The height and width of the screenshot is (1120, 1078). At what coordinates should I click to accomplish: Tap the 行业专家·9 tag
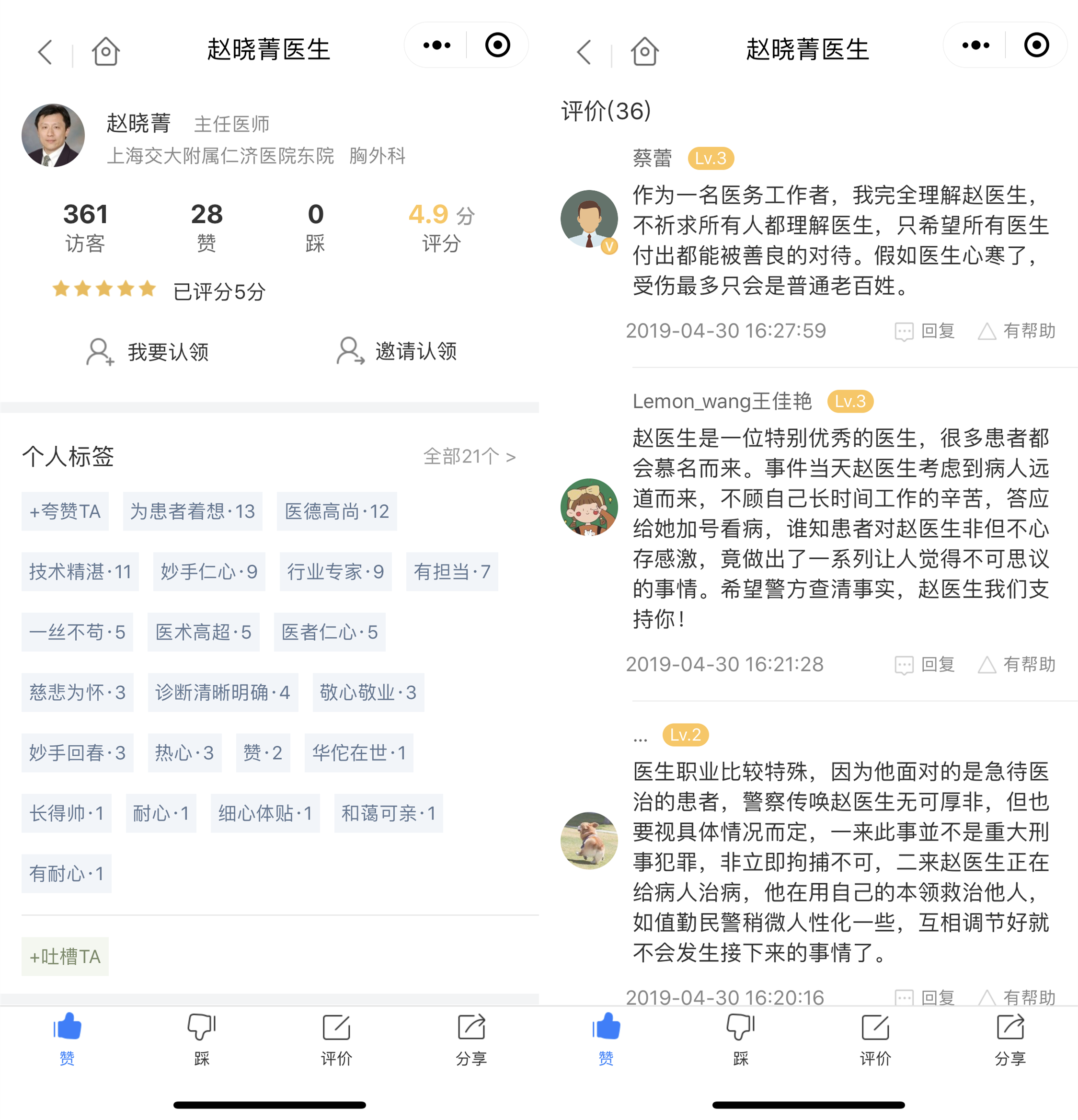335,572
